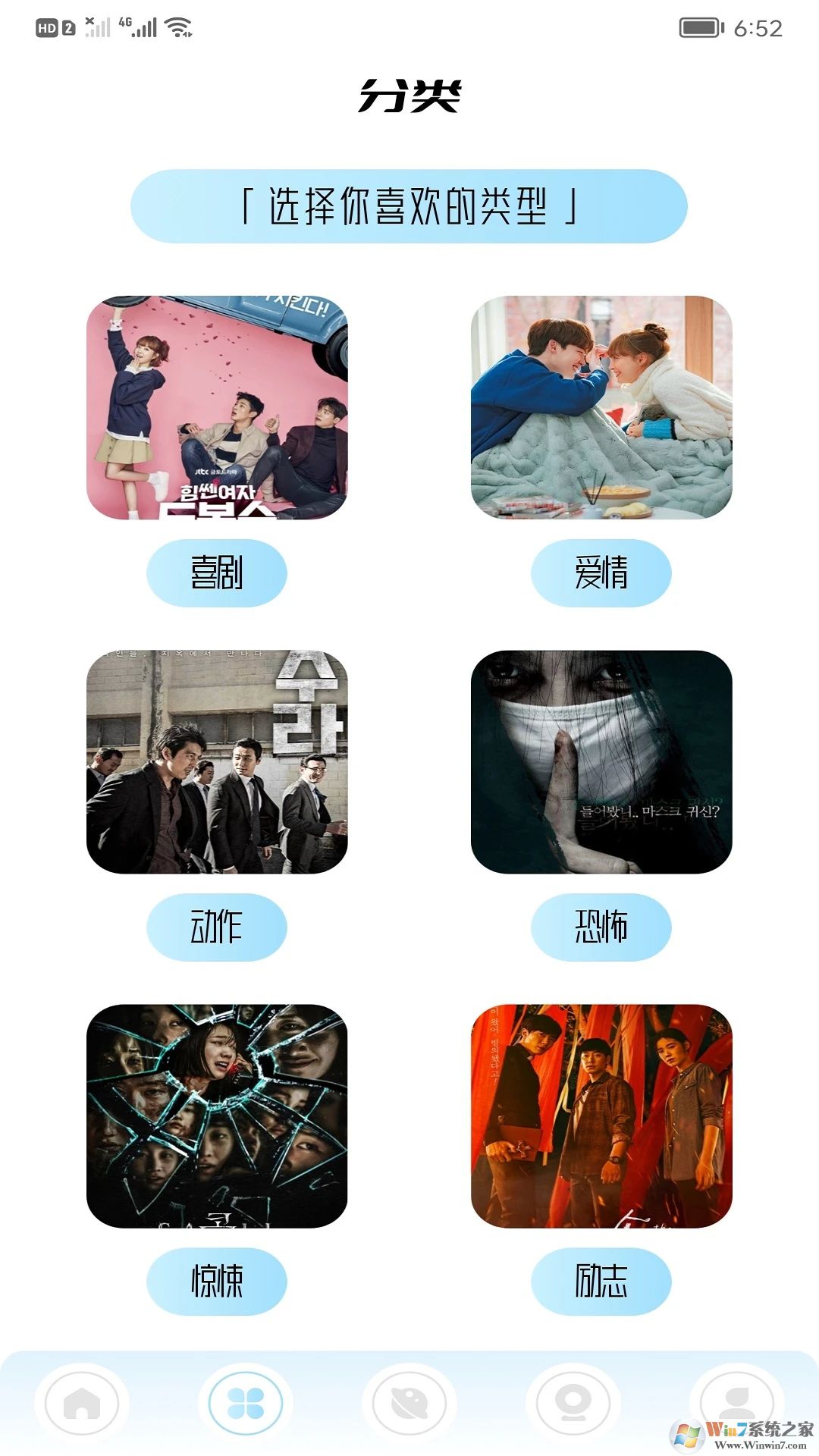Tap the 惊悚 category button
This screenshot has width=819, height=1456.
click(x=217, y=1281)
